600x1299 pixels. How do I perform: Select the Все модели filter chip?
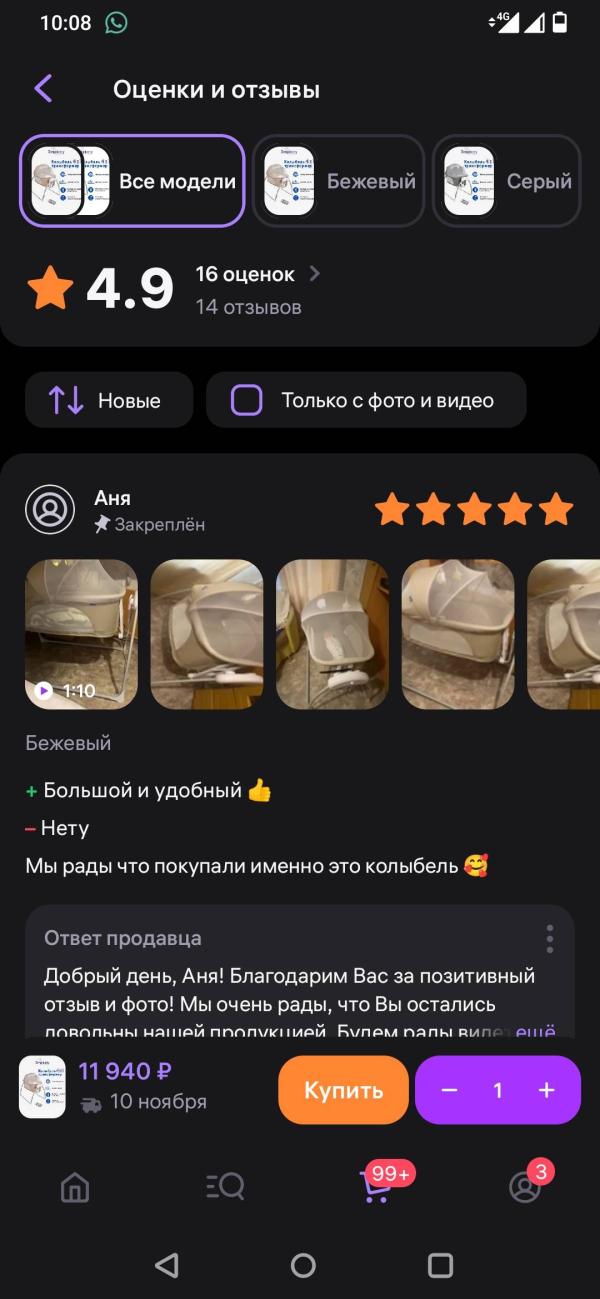132,181
